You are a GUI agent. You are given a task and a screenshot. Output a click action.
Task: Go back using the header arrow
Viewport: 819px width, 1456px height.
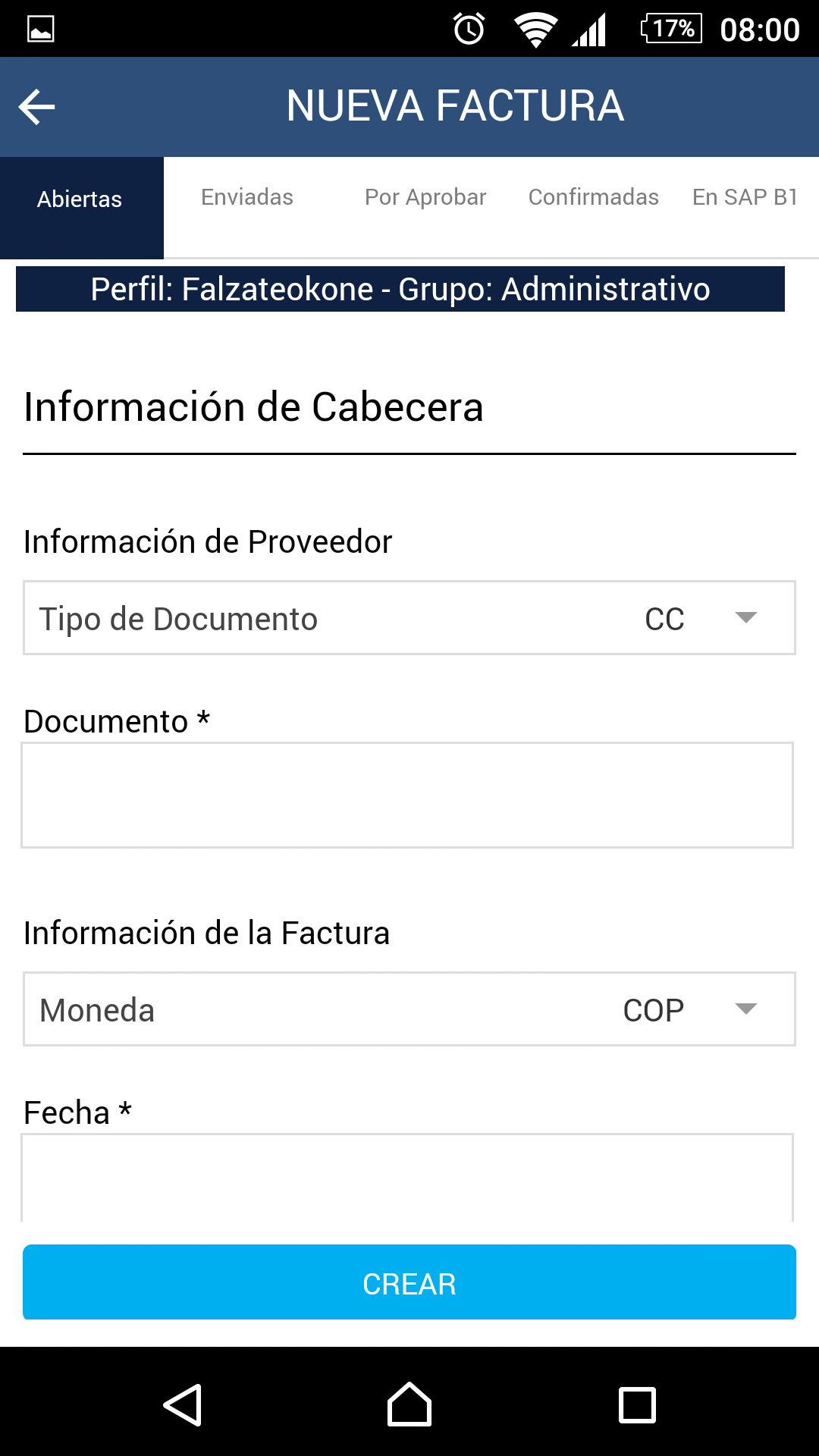(x=36, y=107)
